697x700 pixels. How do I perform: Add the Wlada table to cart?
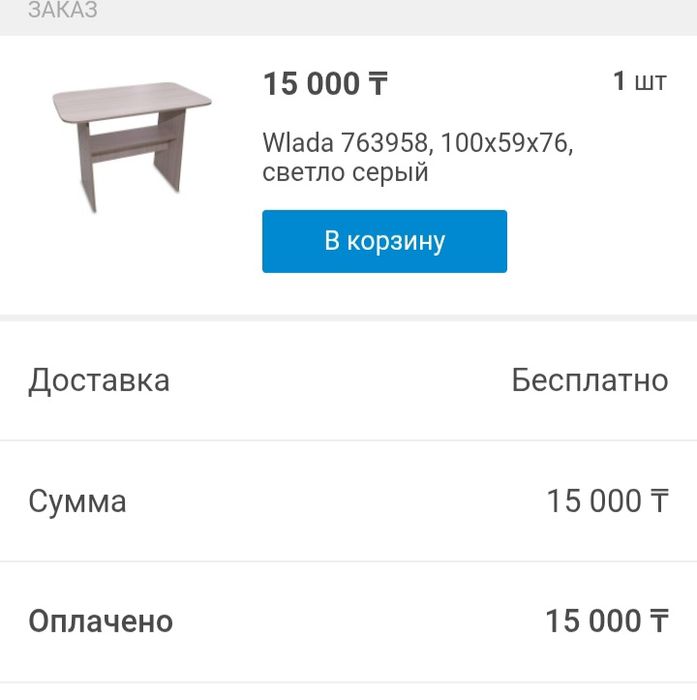pos(384,241)
